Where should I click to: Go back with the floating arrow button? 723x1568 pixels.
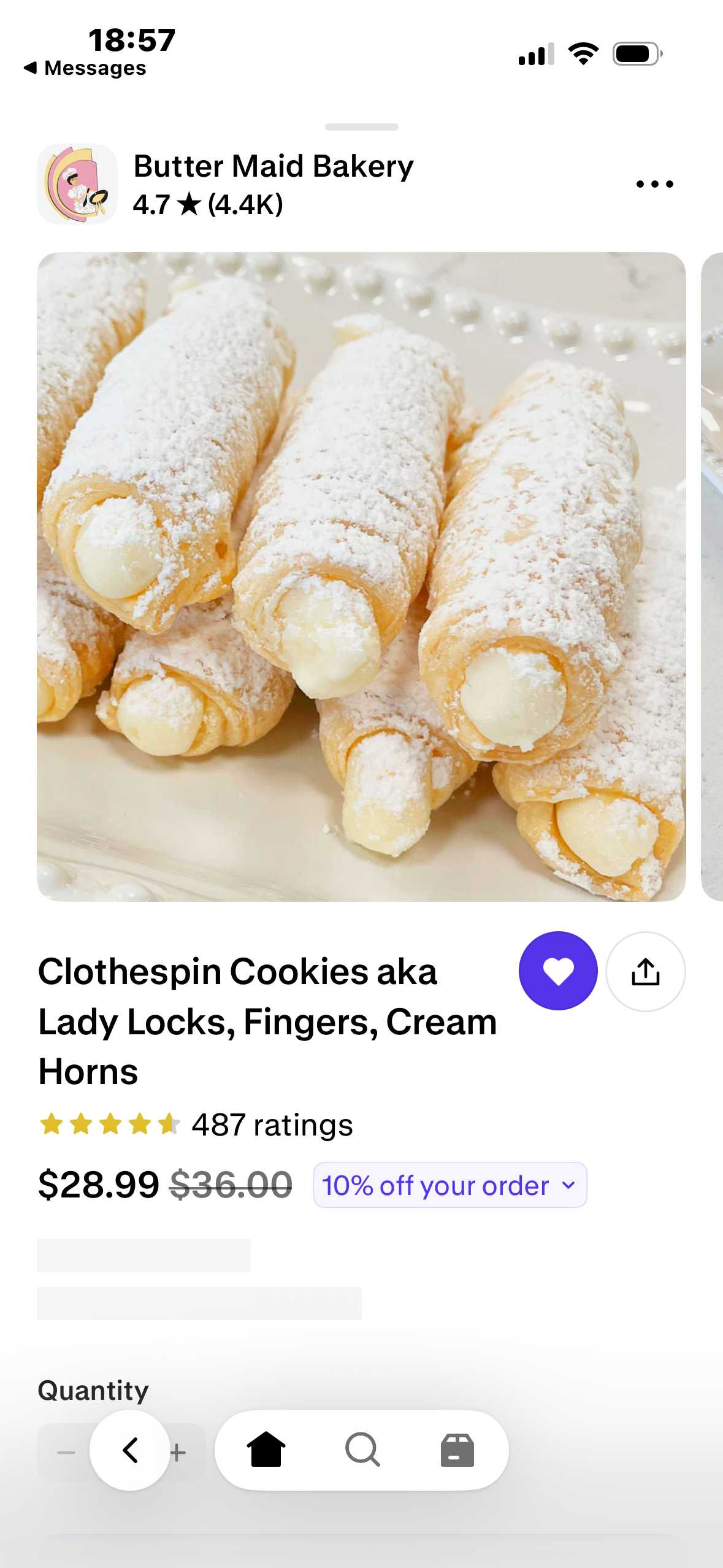(130, 1450)
